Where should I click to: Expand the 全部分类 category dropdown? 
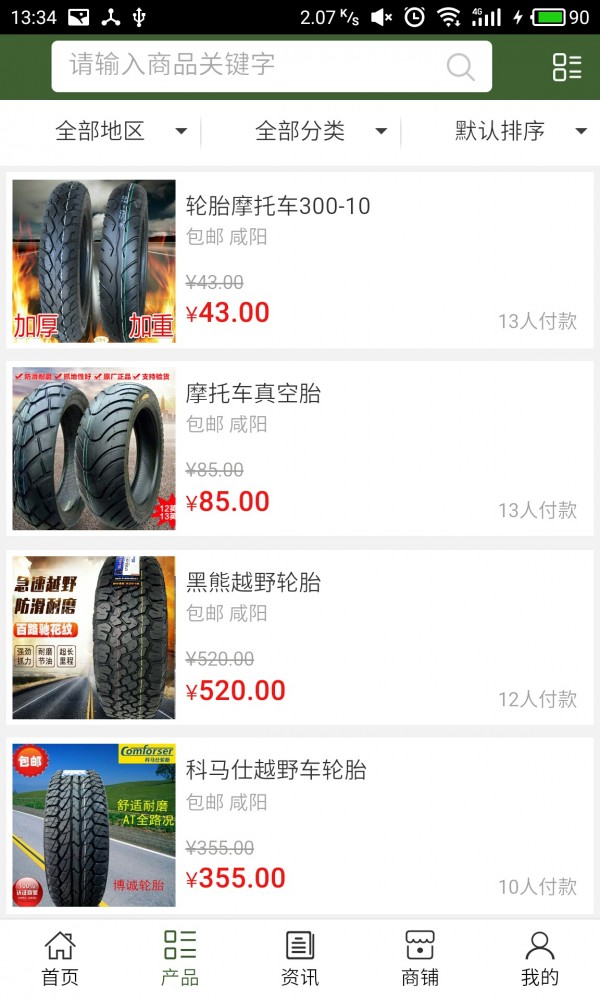click(x=320, y=131)
